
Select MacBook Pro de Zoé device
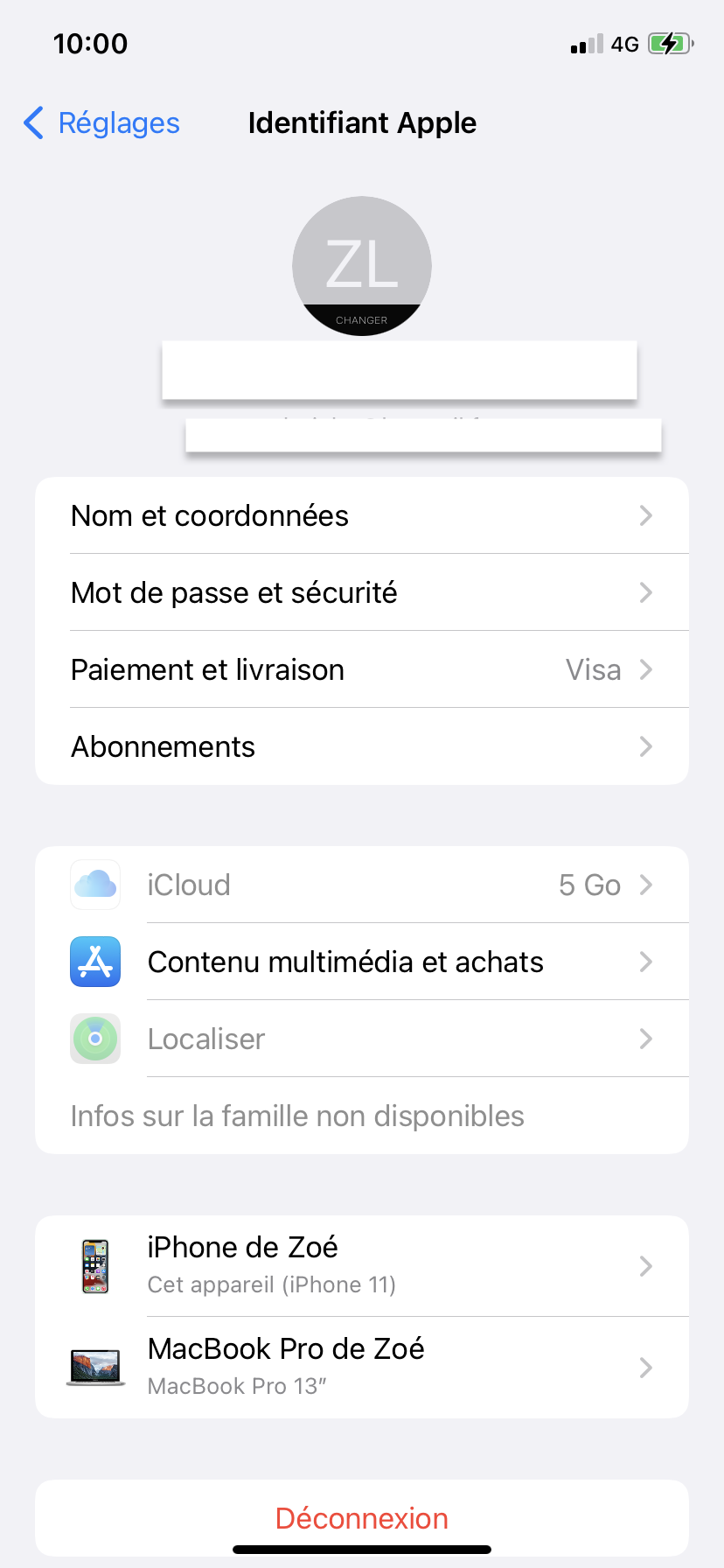point(361,1367)
